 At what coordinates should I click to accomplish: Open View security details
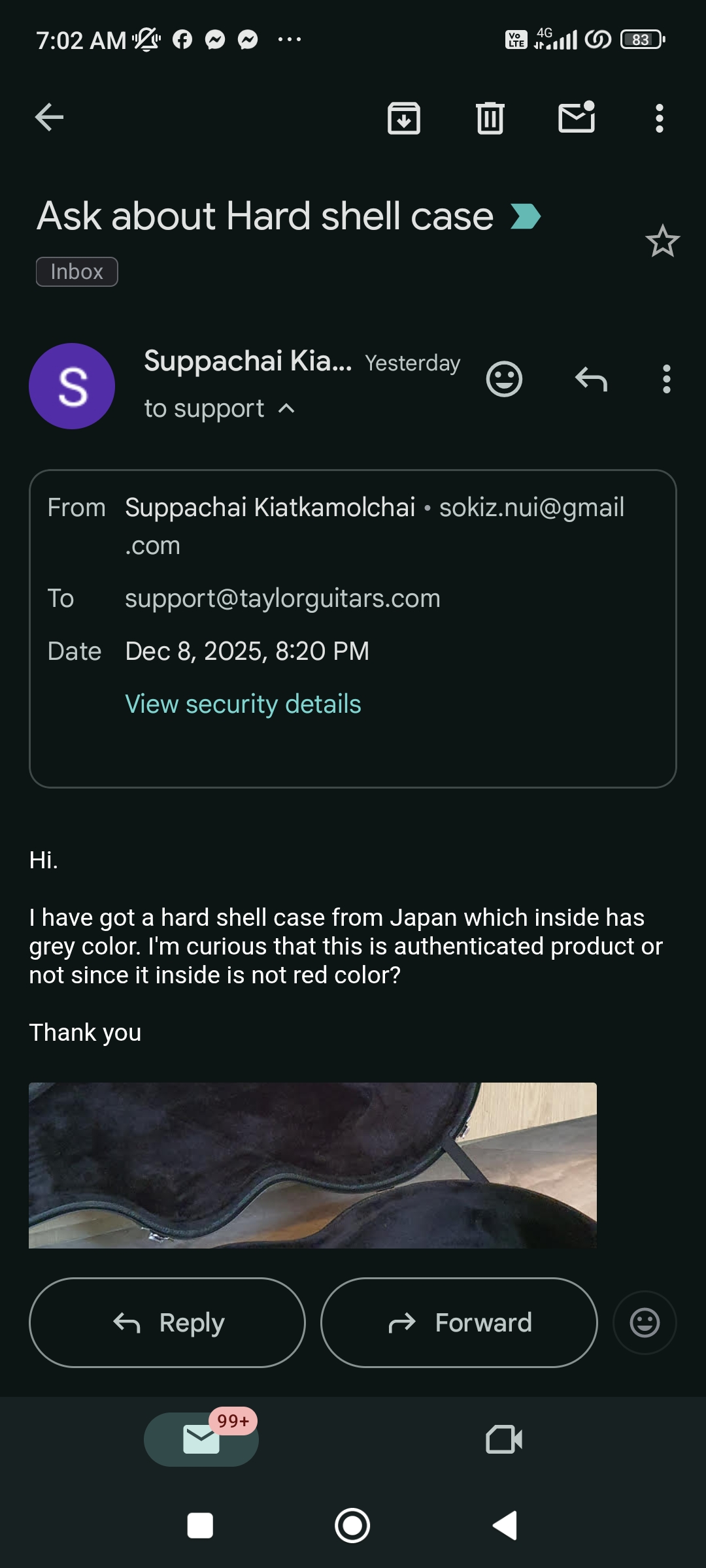(243, 704)
